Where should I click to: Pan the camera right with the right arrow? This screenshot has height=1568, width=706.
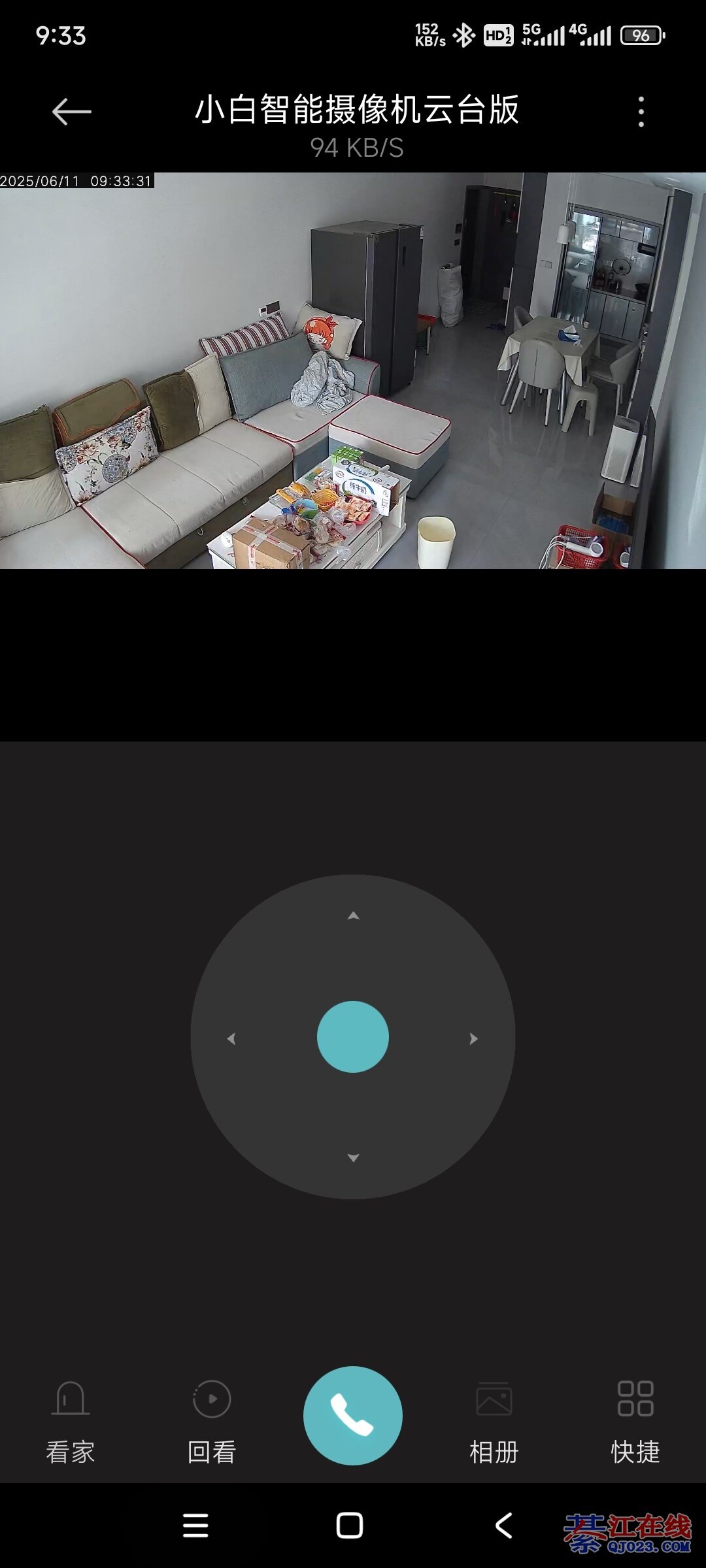pyautogui.click(x=474, y=1038)
